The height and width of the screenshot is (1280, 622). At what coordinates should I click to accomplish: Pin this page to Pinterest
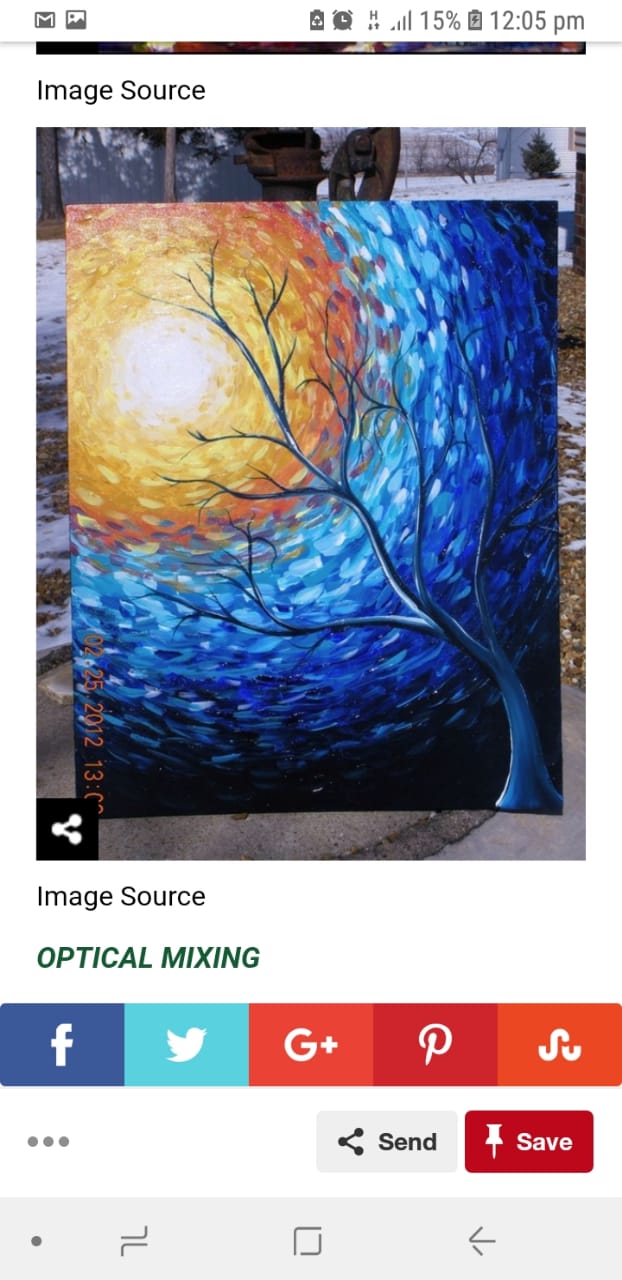pos(435,1045)
